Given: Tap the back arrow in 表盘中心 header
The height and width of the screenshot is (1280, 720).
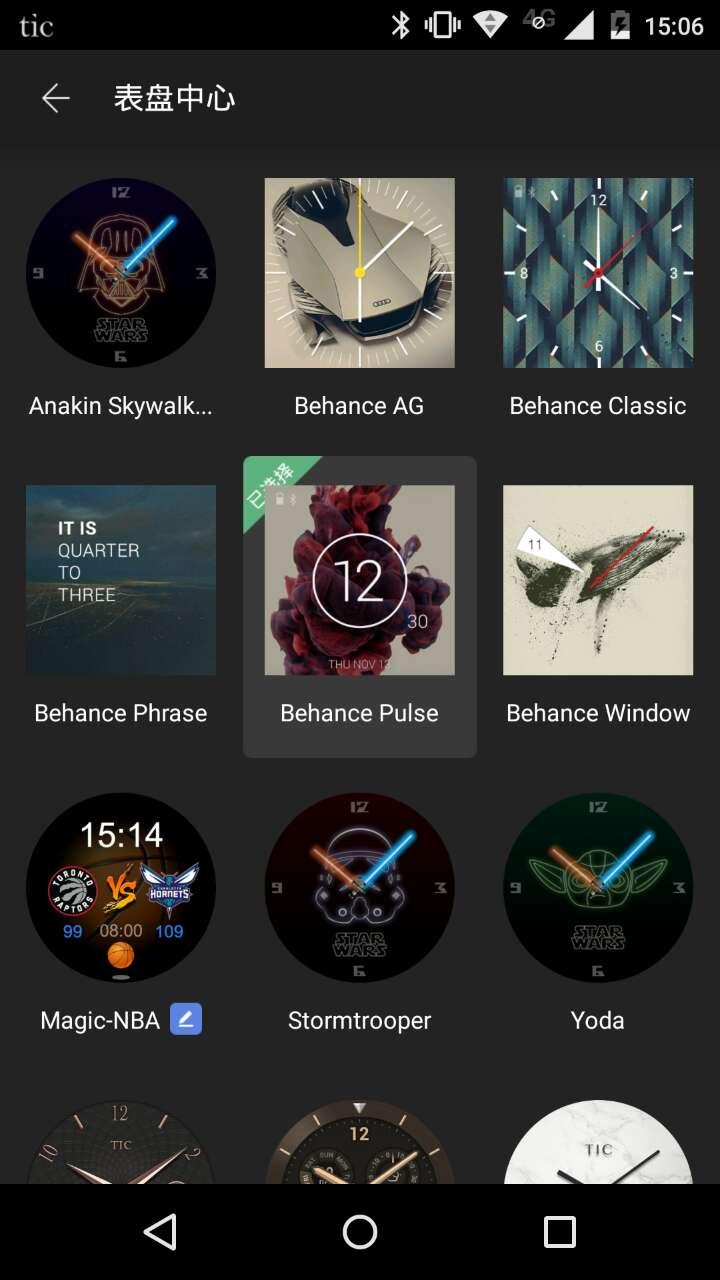Looking at the screenshot, I should tap(55, 97).
